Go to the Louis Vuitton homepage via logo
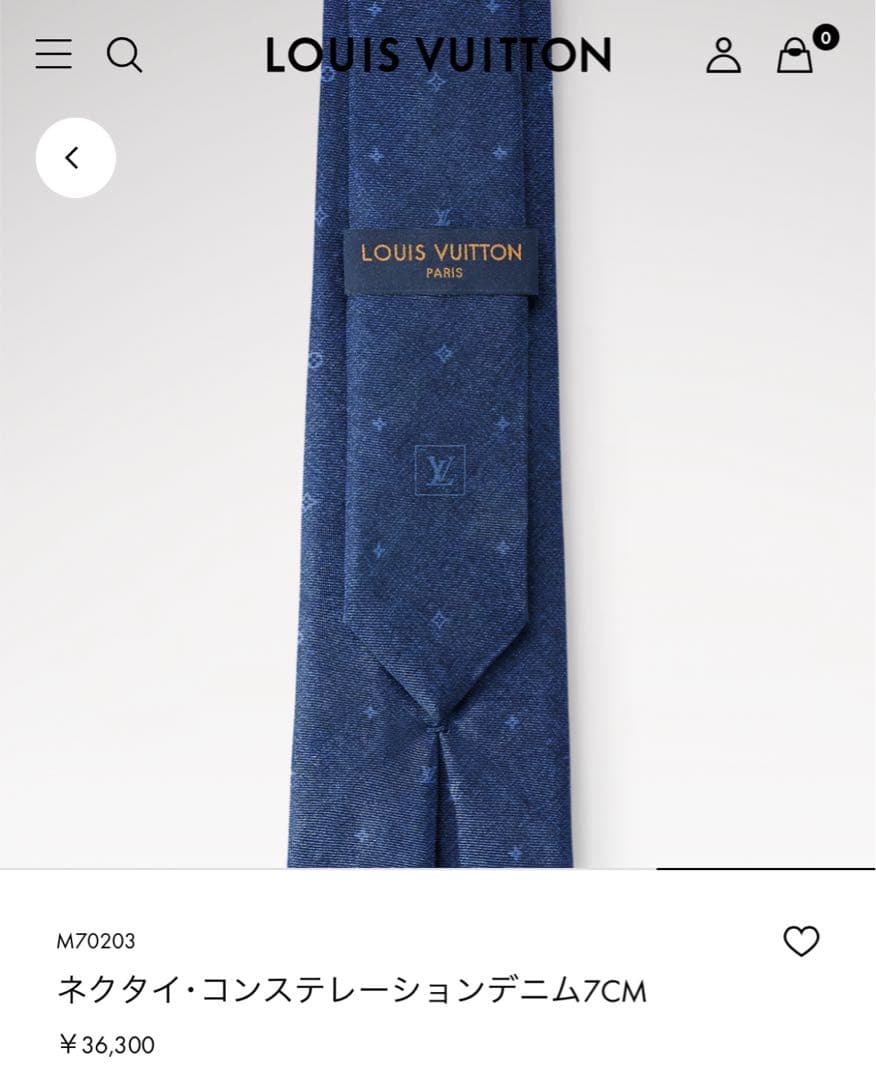The width and height of the screenshot is (876, 1080). coord(437,55)
